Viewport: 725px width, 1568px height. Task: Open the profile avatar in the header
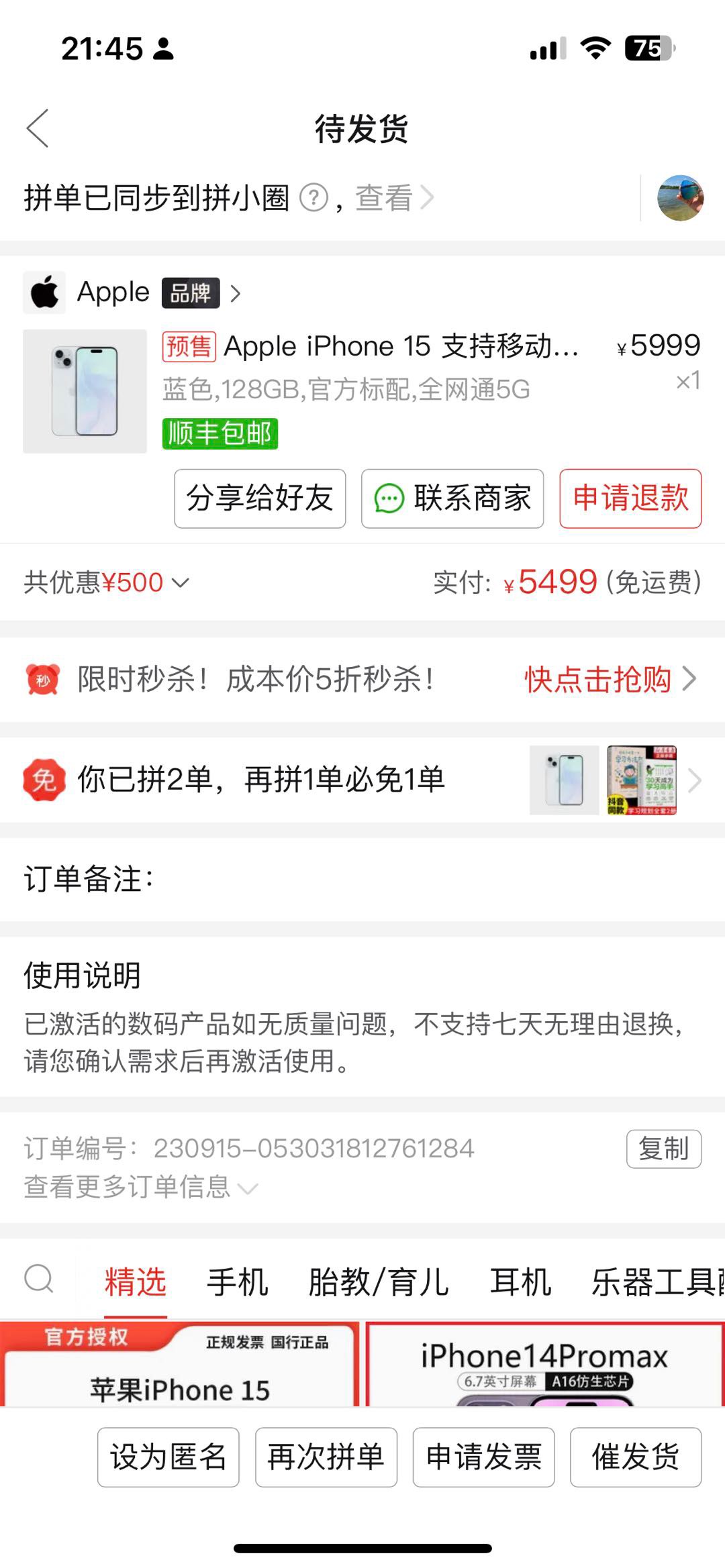(x=680, y=198)
